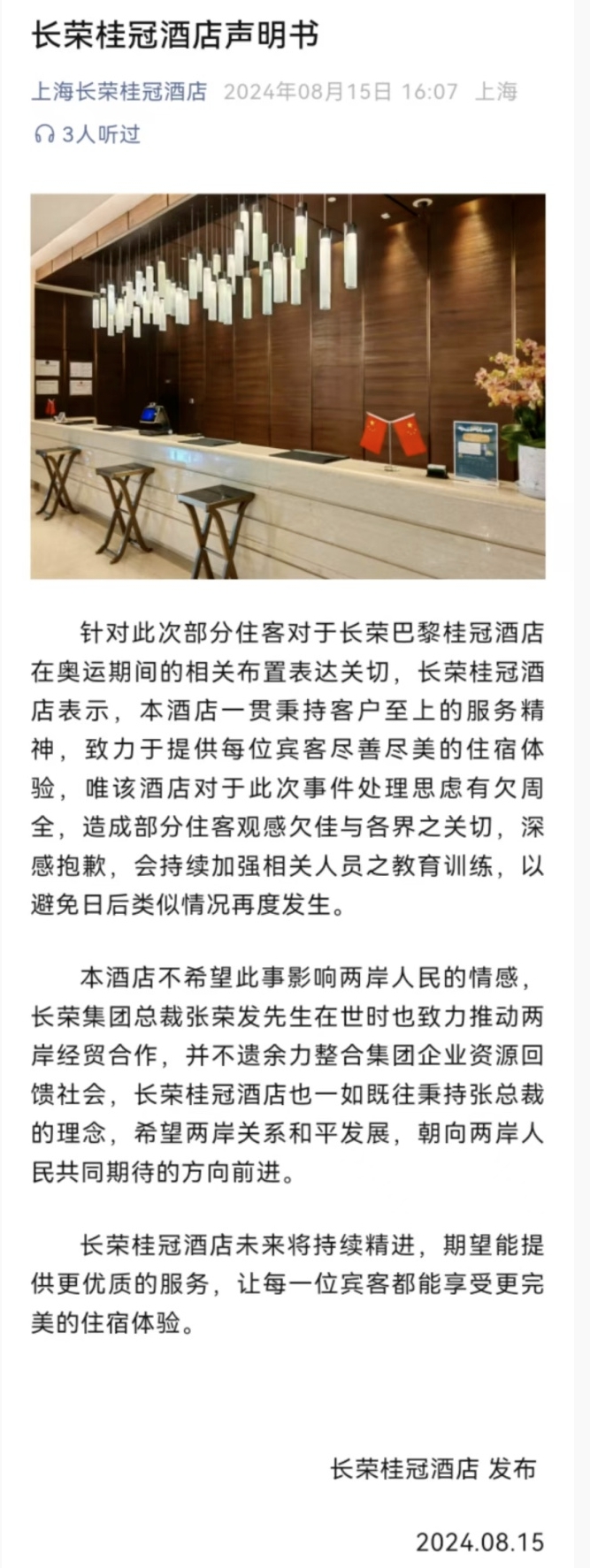Open the 上海长荣桂冠酒店 account link
Viewport: 590px width, 1568px height.
pyautogui.click(x=119, y=92)
